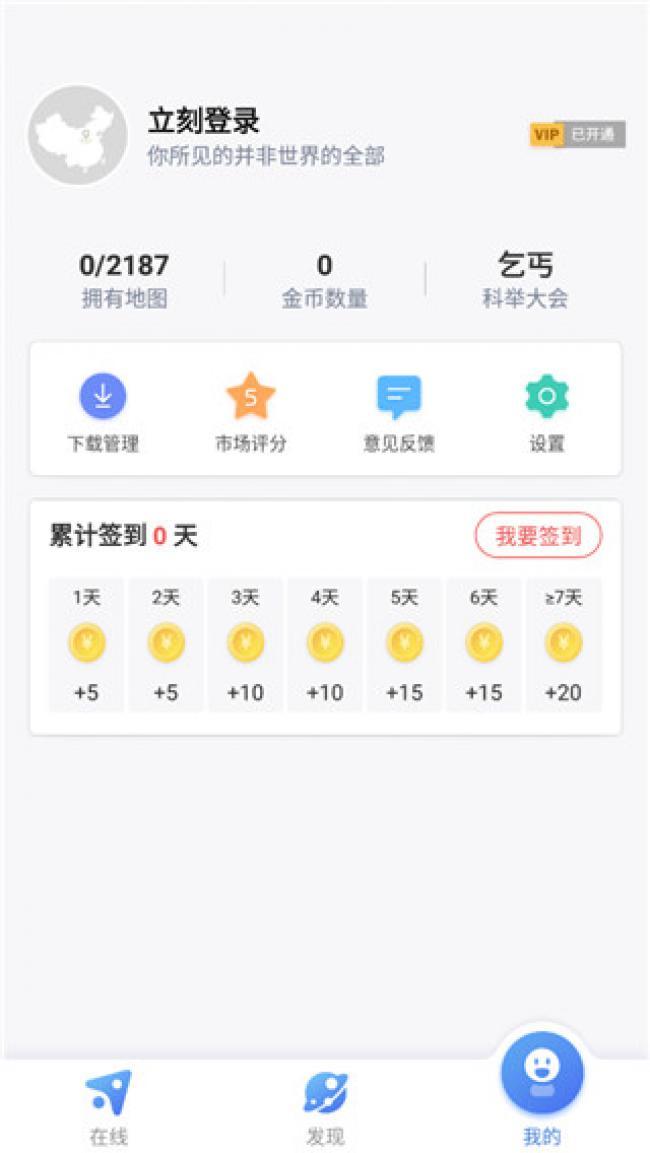Select the 我的 tab

(x=542, y=1090)
